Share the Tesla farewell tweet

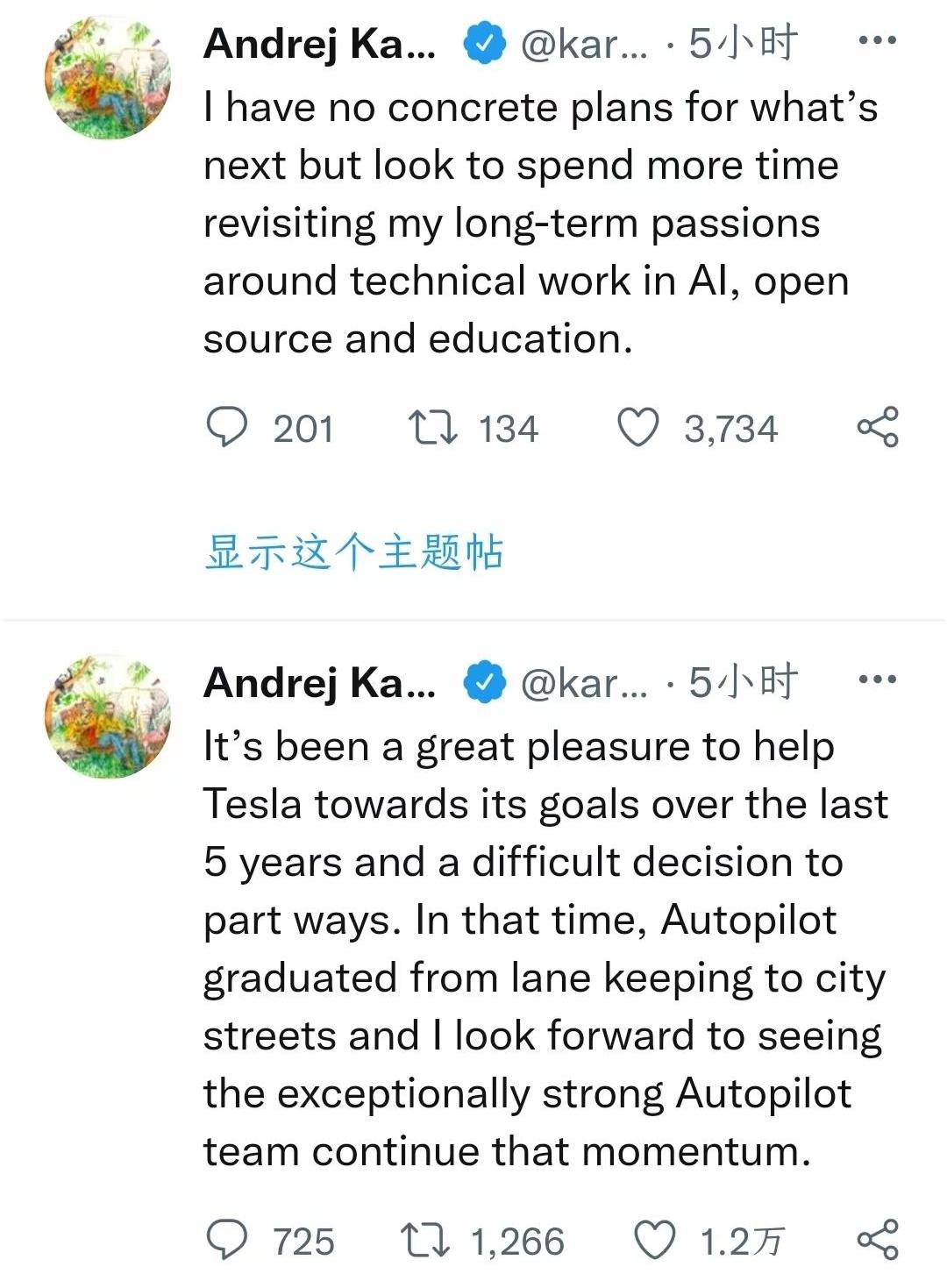coord(878,1240)
